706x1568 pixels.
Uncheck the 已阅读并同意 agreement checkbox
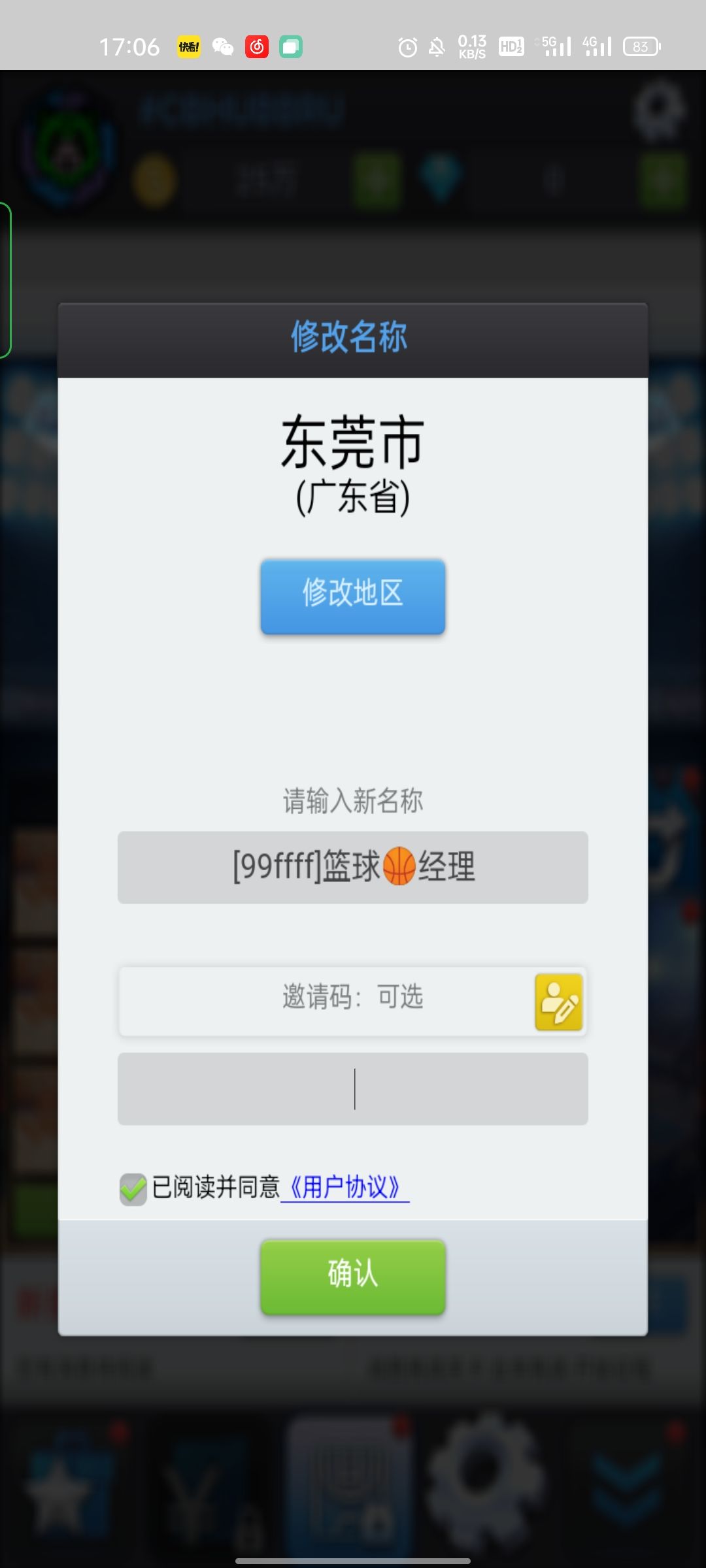tap(133, 1188)
